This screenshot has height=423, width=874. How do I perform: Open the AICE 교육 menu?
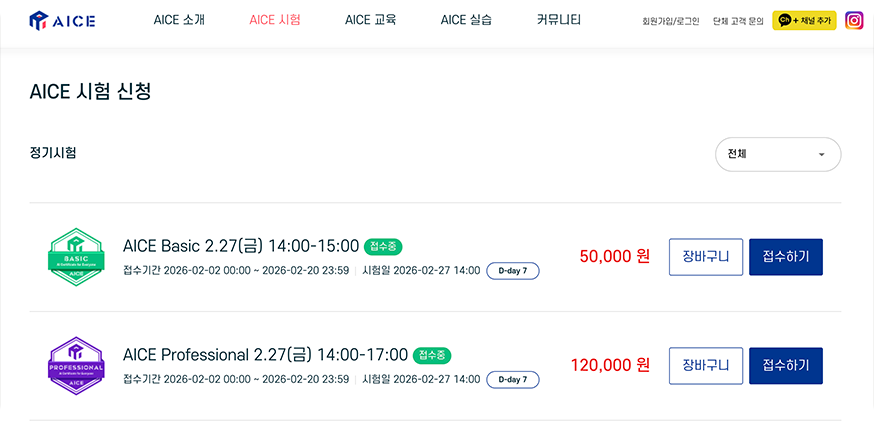point(371,21)
